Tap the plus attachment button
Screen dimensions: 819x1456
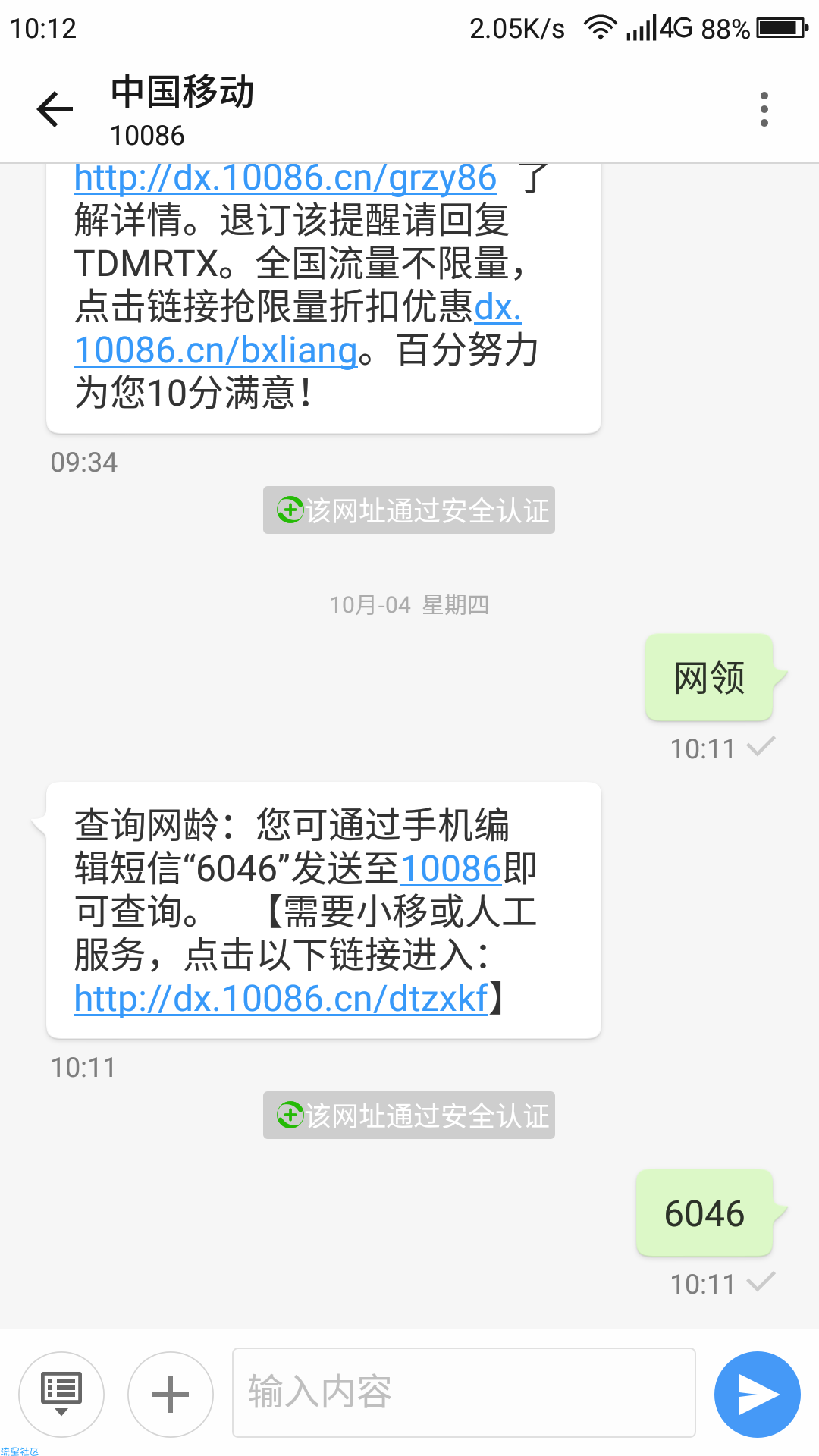point(171,1394)
